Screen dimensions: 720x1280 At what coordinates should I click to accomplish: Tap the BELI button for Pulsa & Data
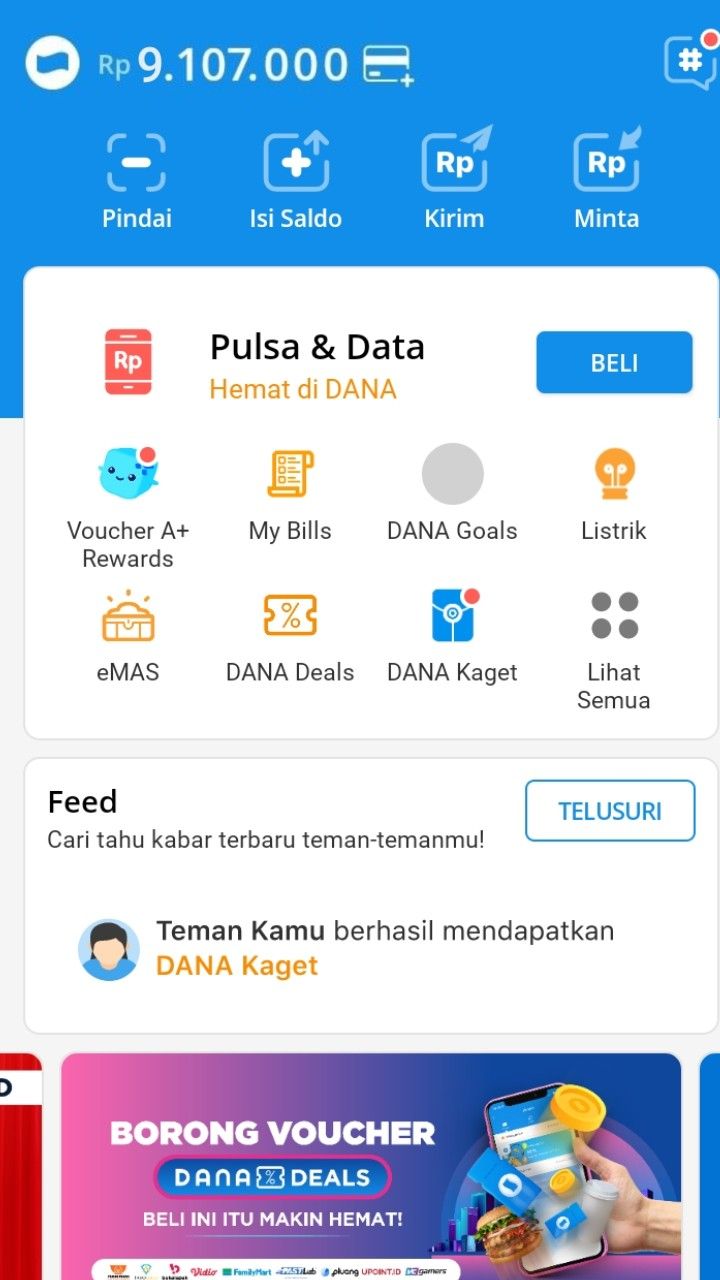coord(614,363)
